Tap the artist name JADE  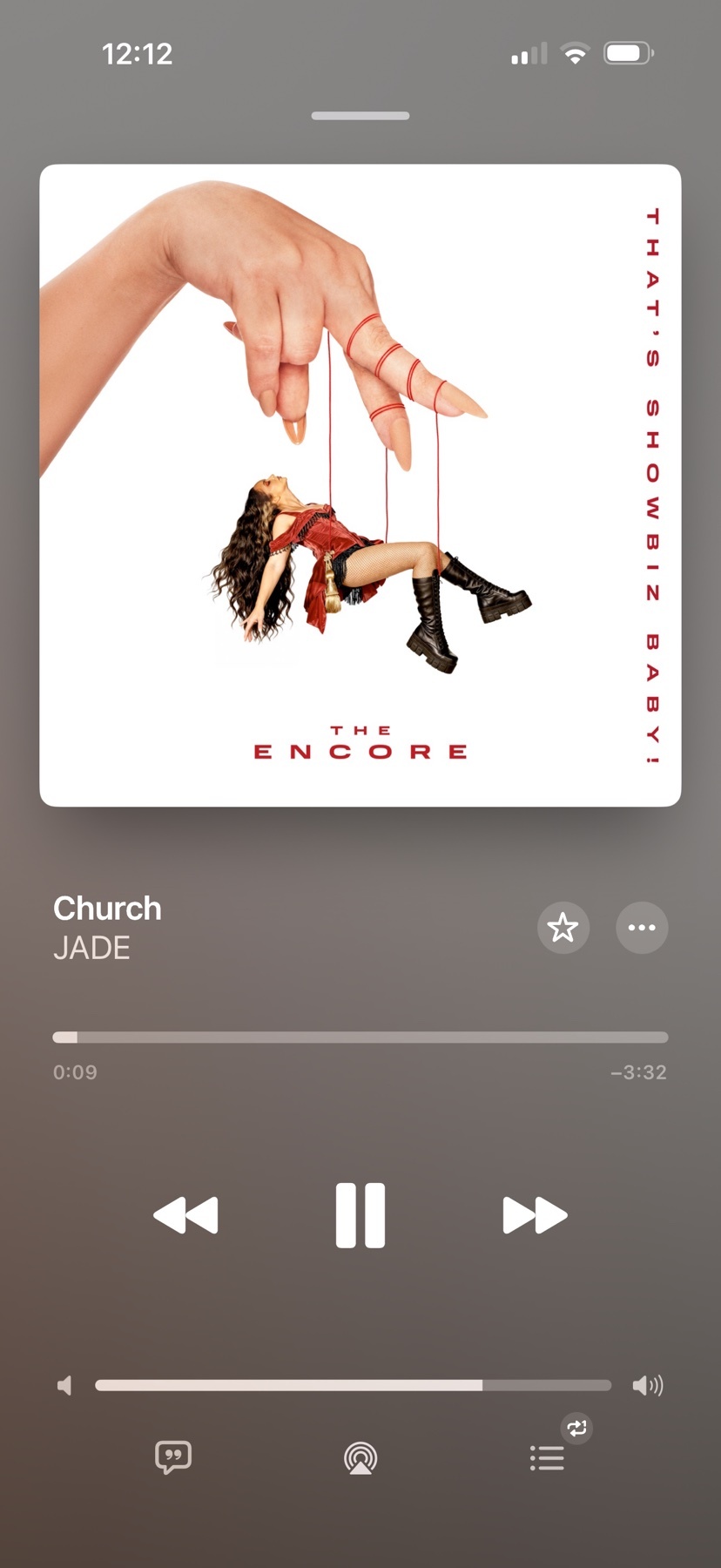[91, 948]
